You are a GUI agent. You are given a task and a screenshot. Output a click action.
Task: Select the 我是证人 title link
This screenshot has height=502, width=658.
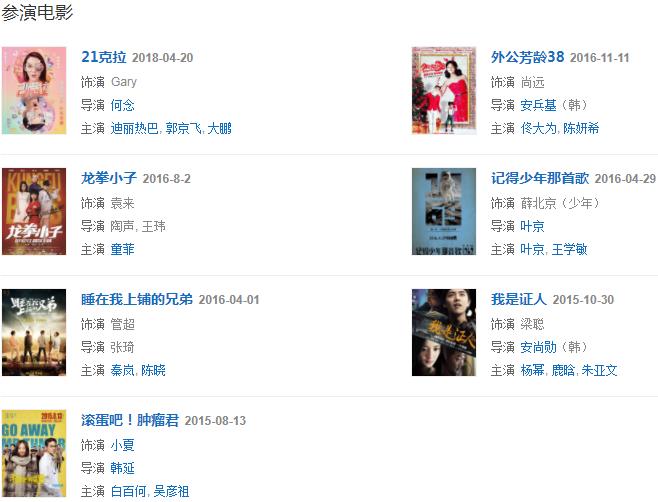point(518,299)
